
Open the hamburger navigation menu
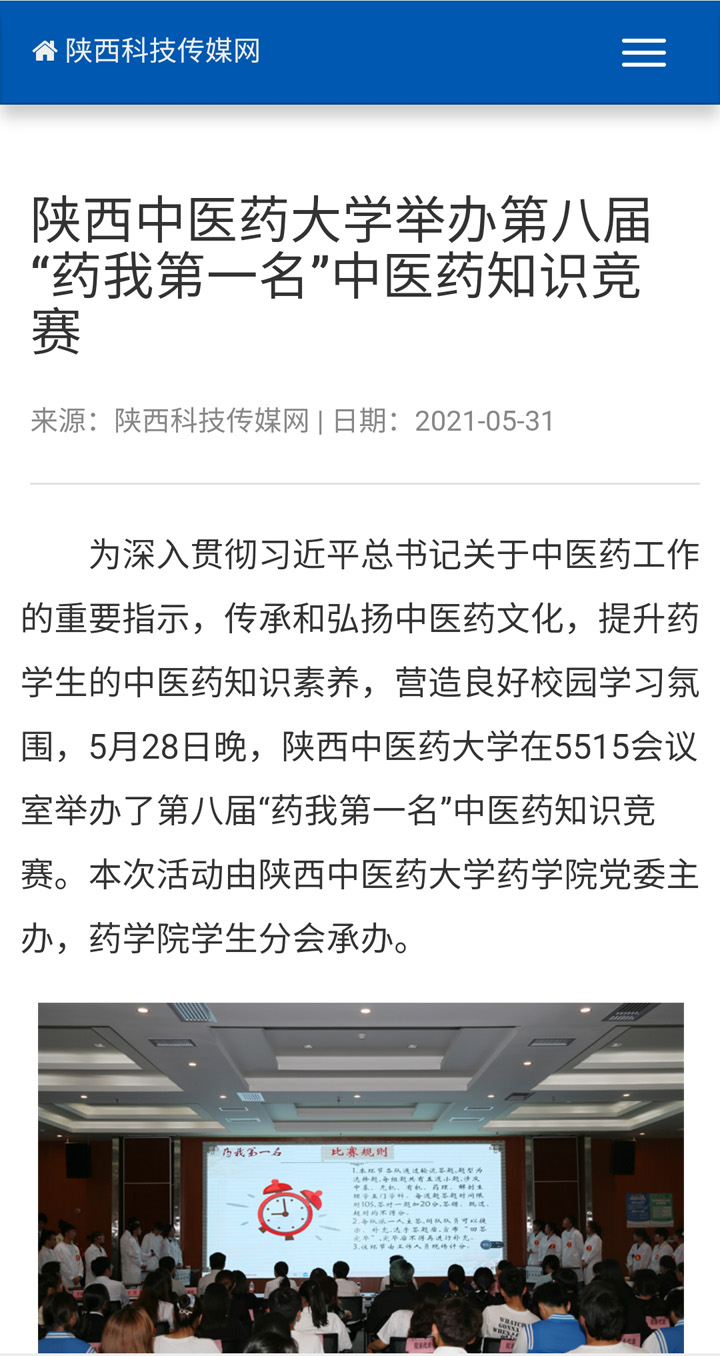coord(643,52)
